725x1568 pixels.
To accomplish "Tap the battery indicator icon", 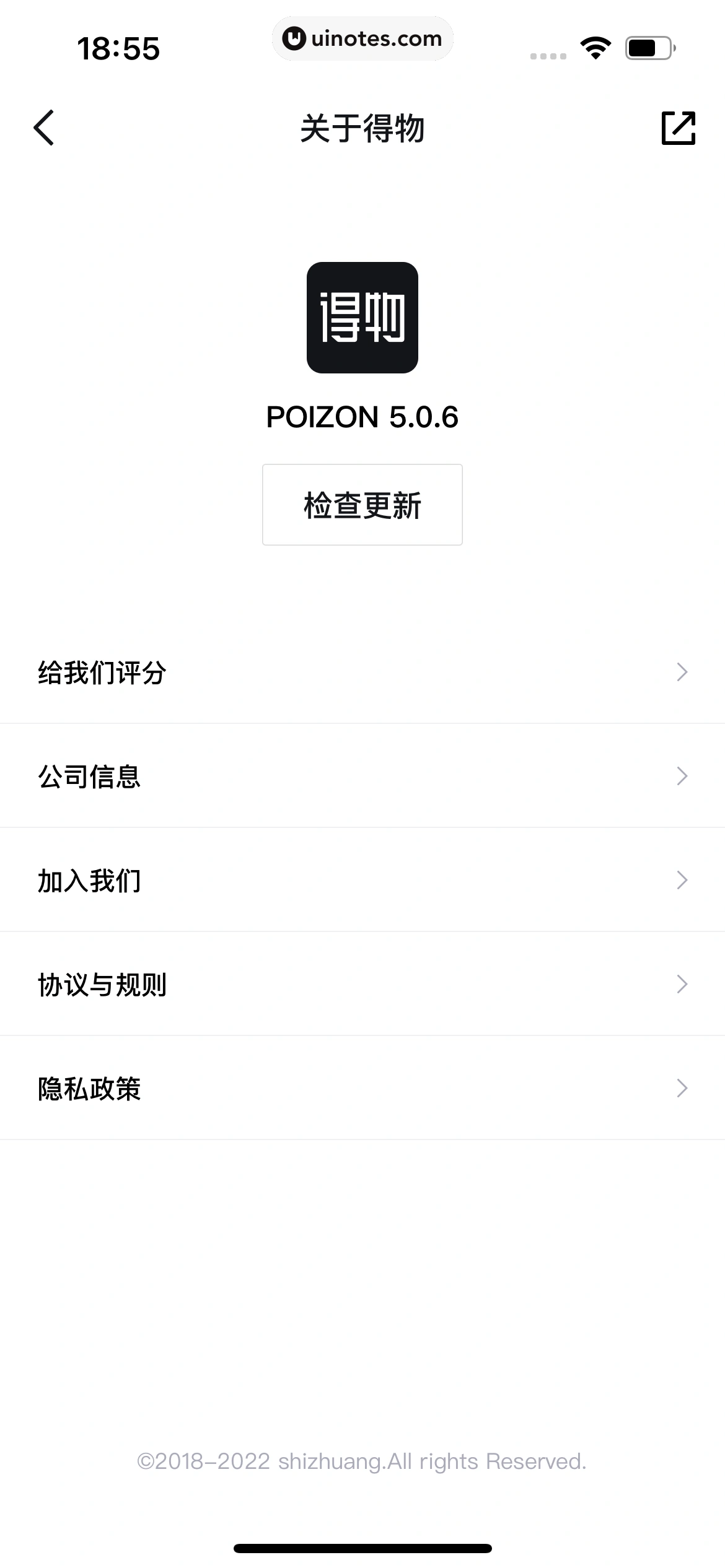I will 648,46.
